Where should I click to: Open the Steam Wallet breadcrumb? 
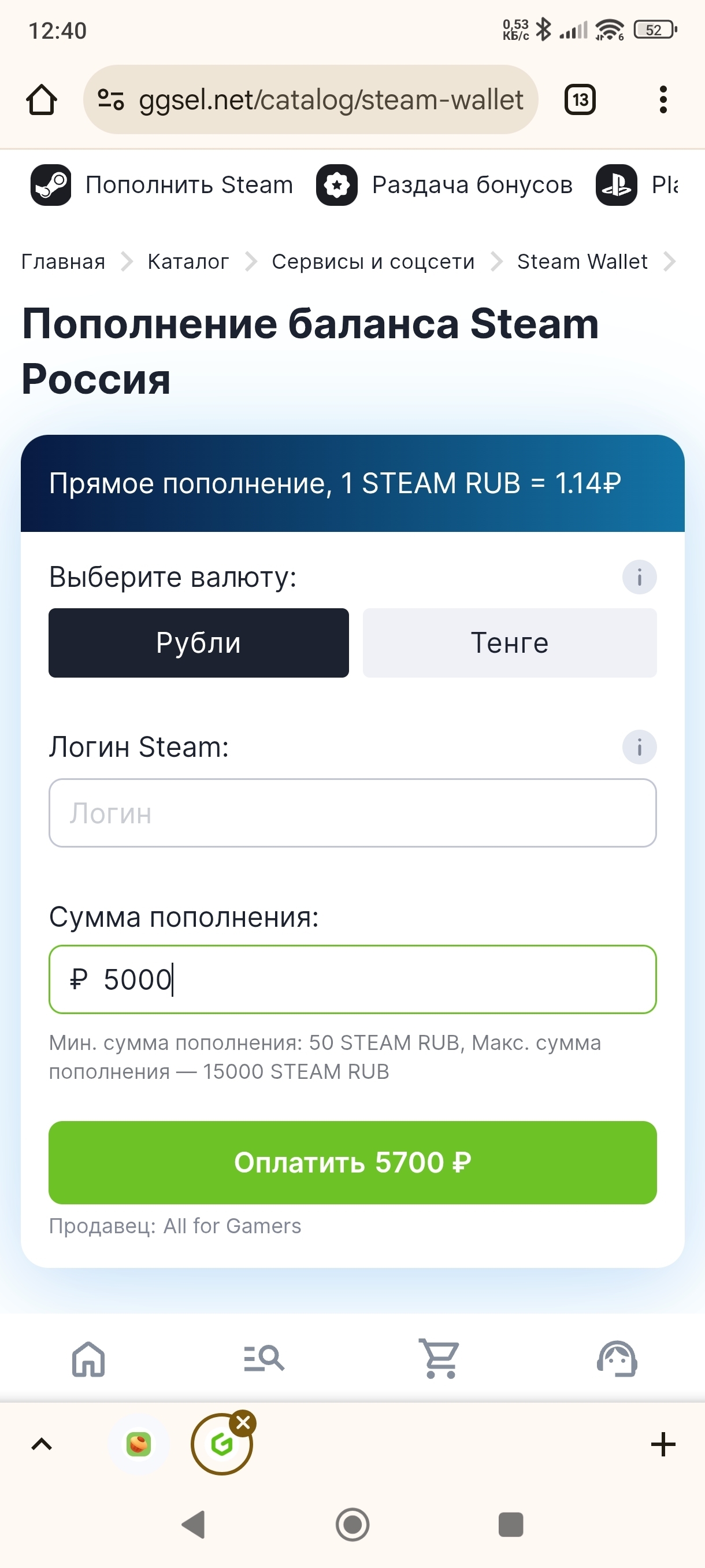(x=582, y=262)
